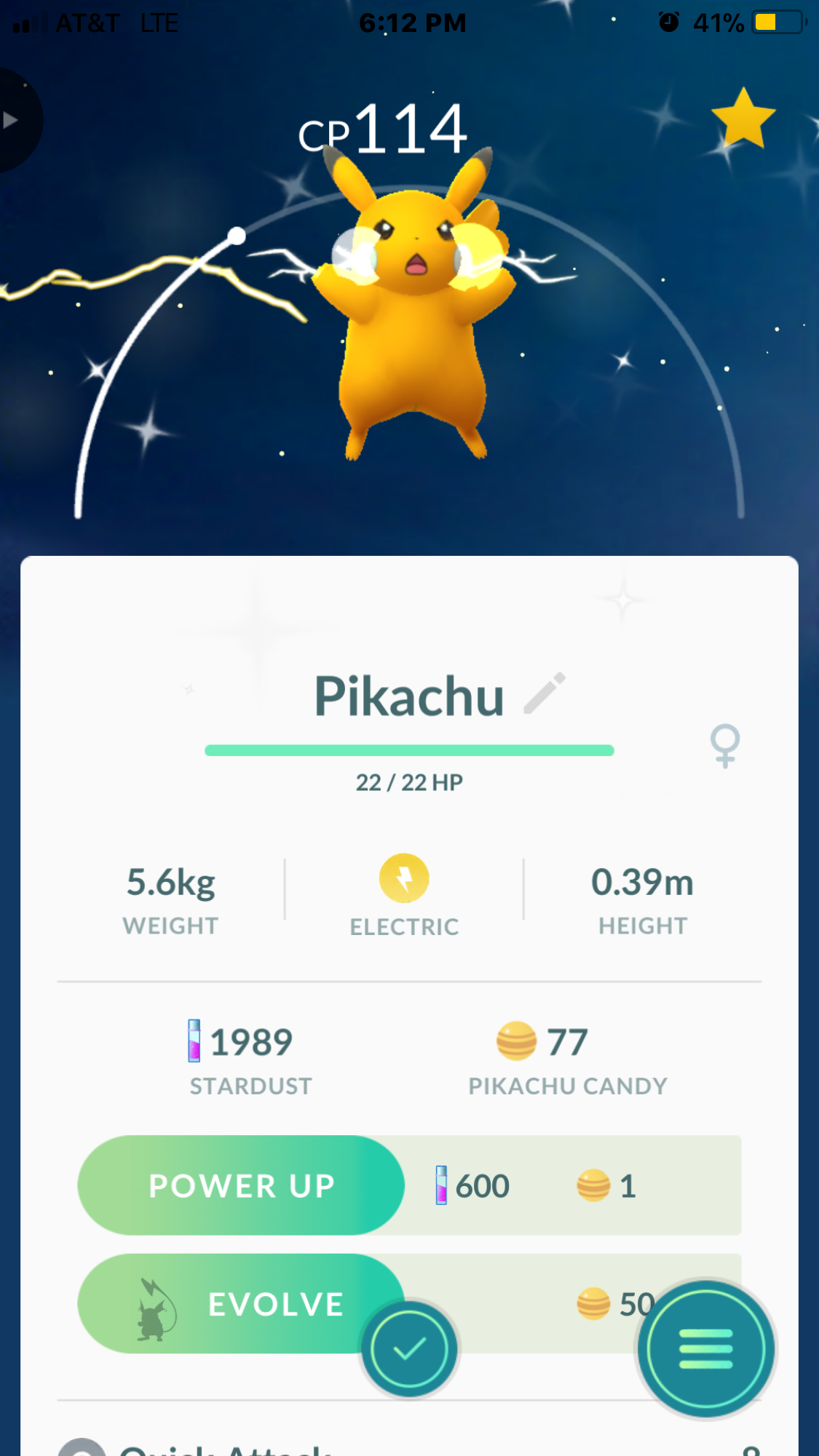Edit Pikachu's nickname with the pencil icon
The height and width of the screenshot is (1456, 819).
coord(545,693)
